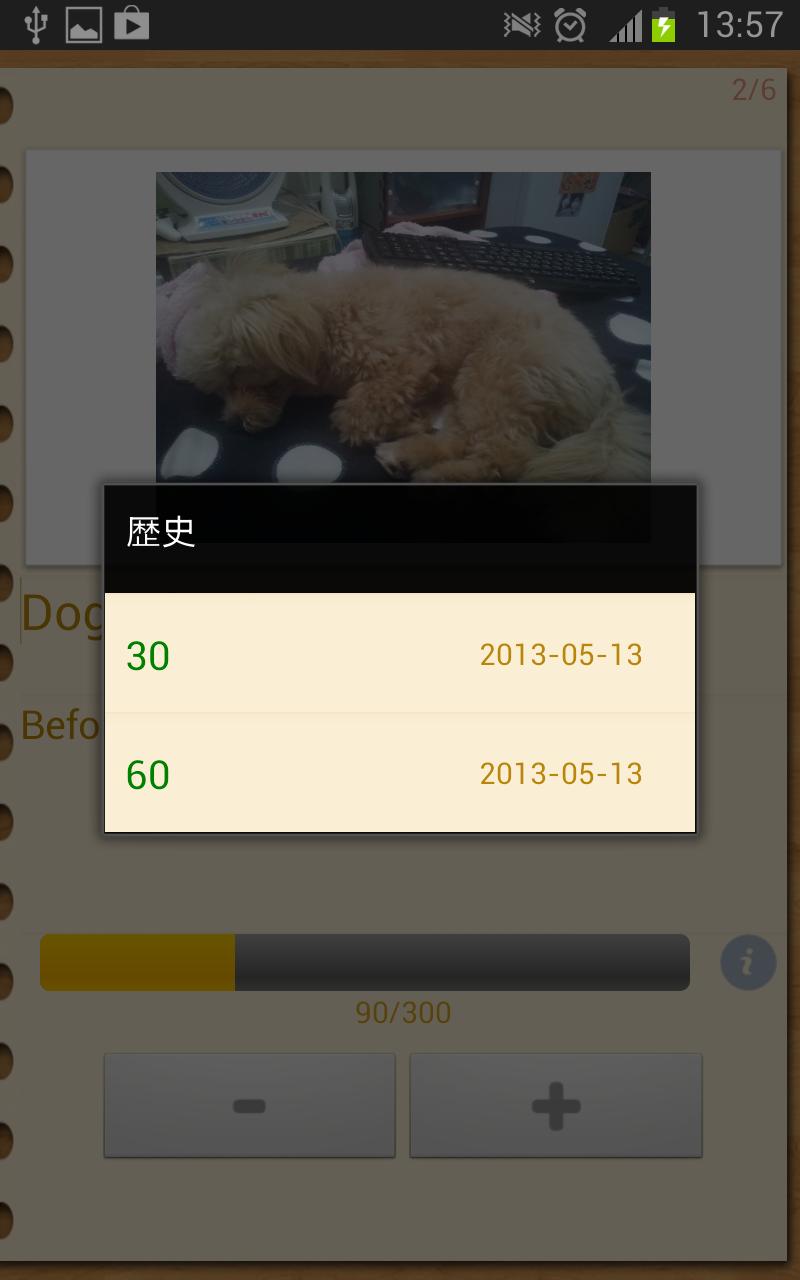Select the history entry showing 30
The height and width of the screenshot is (1280, 800).
400,654
